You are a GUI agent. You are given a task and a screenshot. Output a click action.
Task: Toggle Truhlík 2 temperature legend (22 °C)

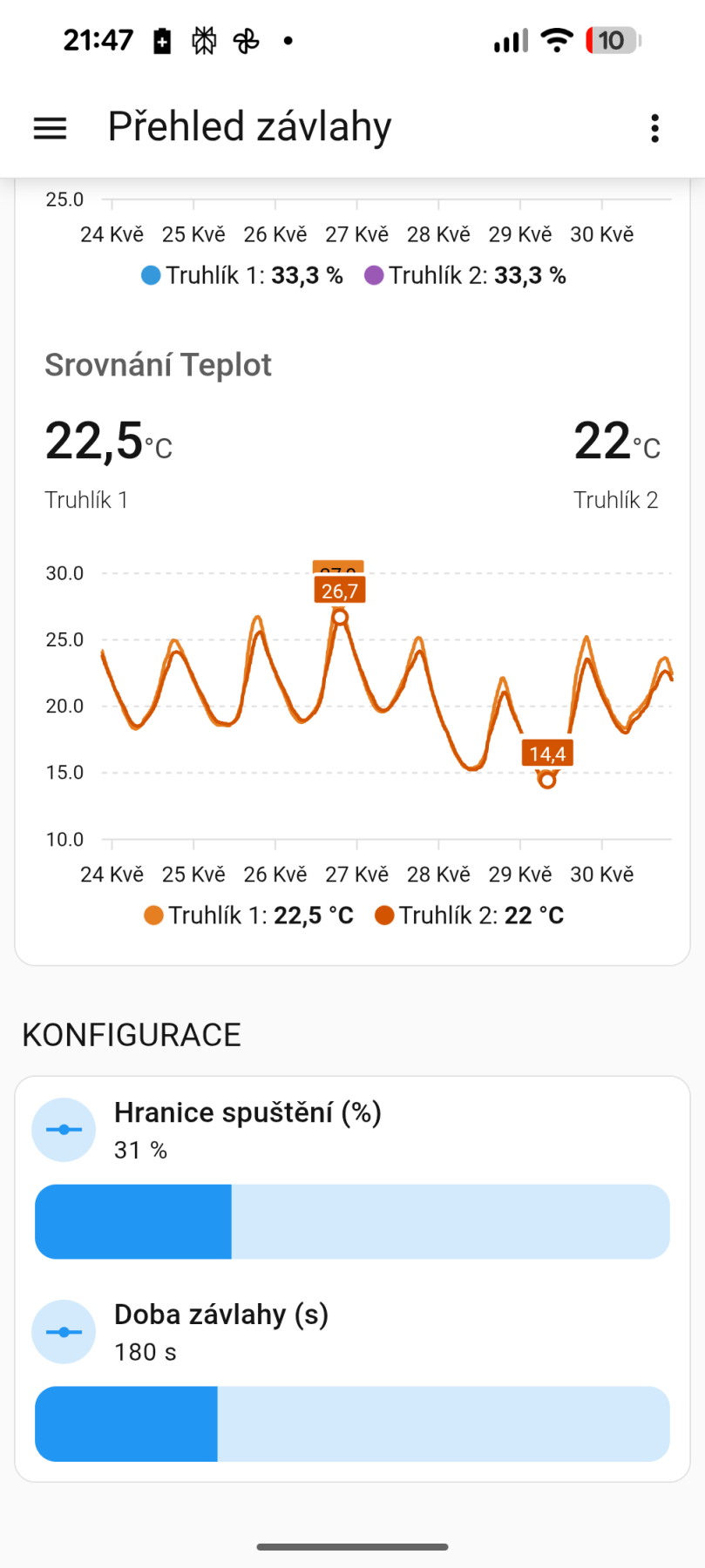[469, 916]
